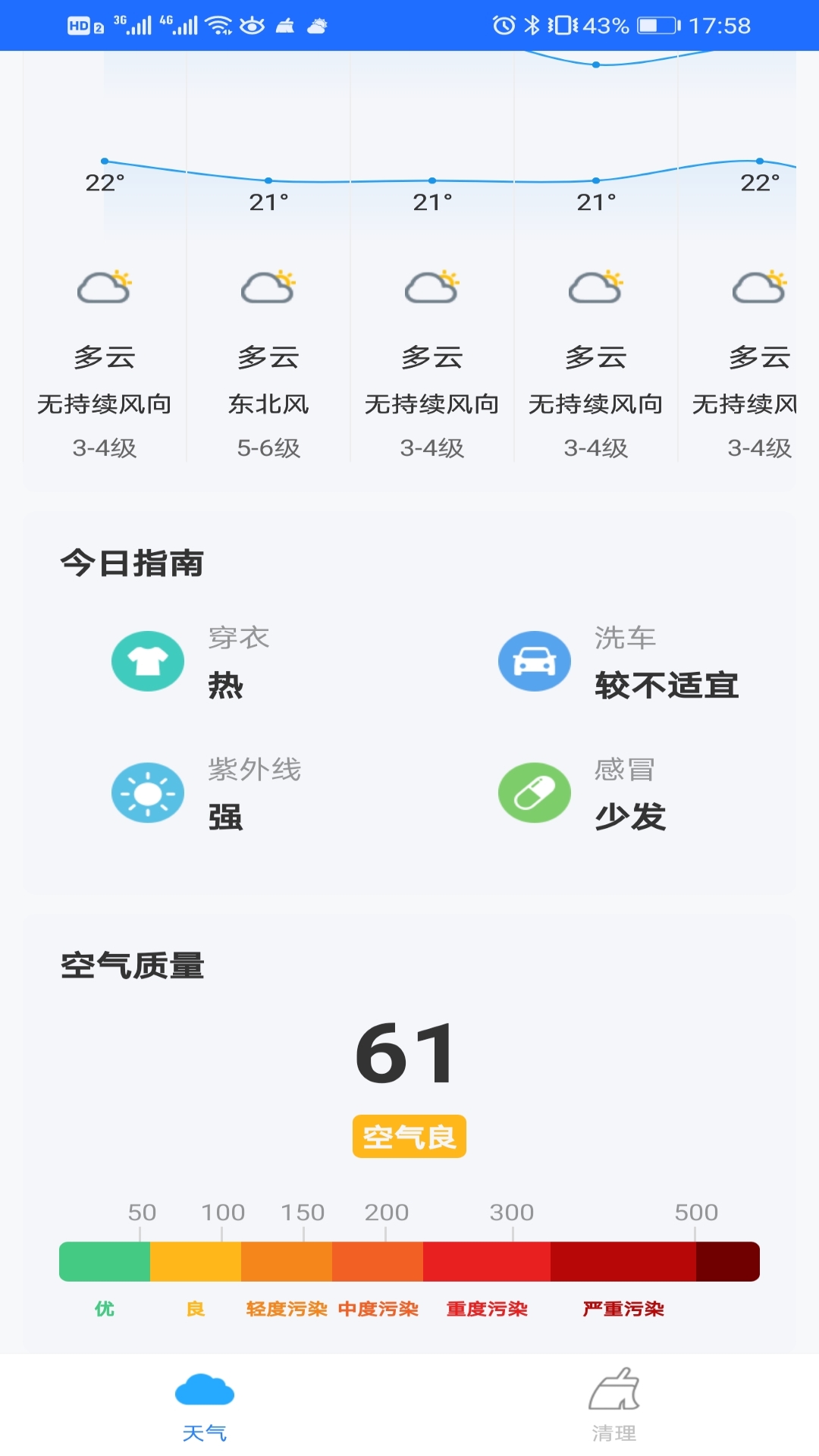Select the 5-6级 wind forecast column
The image size is (819, 1456).
pos(269,448)
